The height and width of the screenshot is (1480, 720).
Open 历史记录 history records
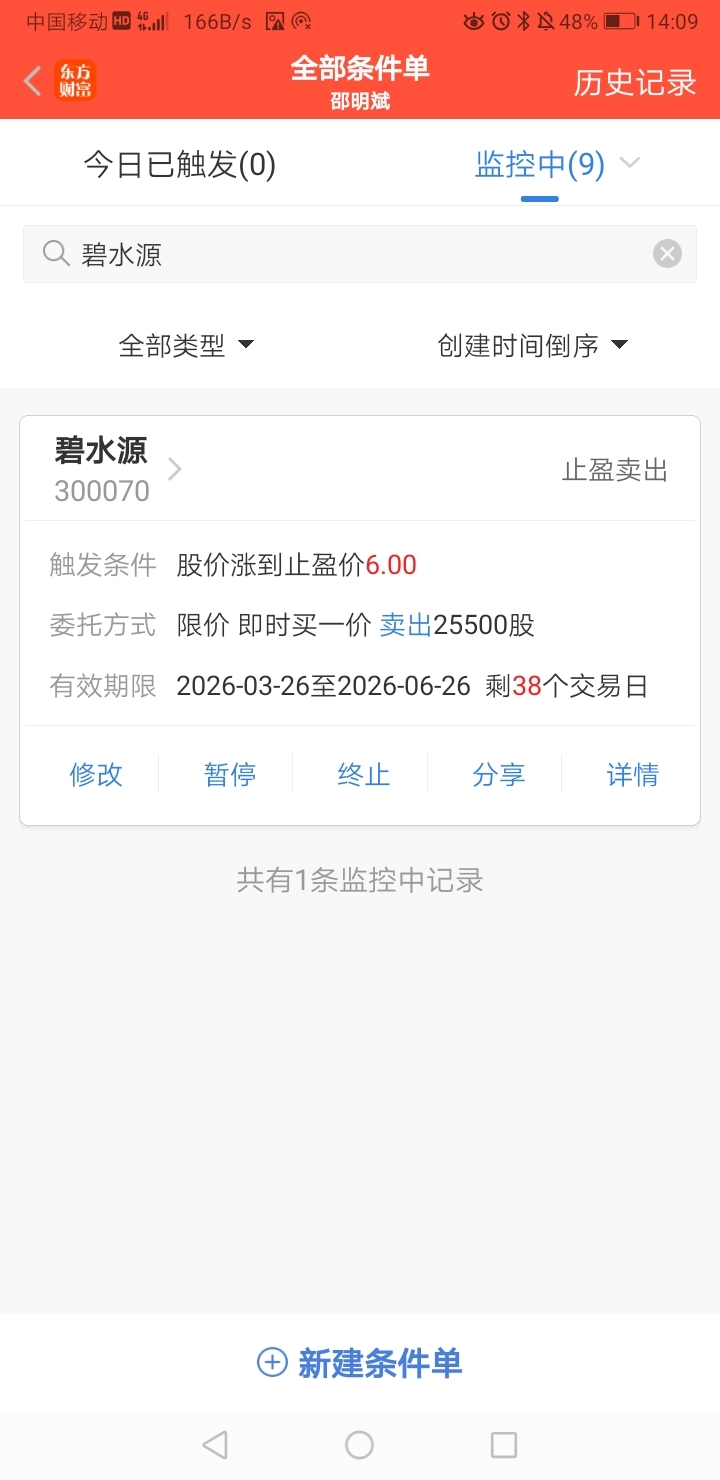point(635,82)
